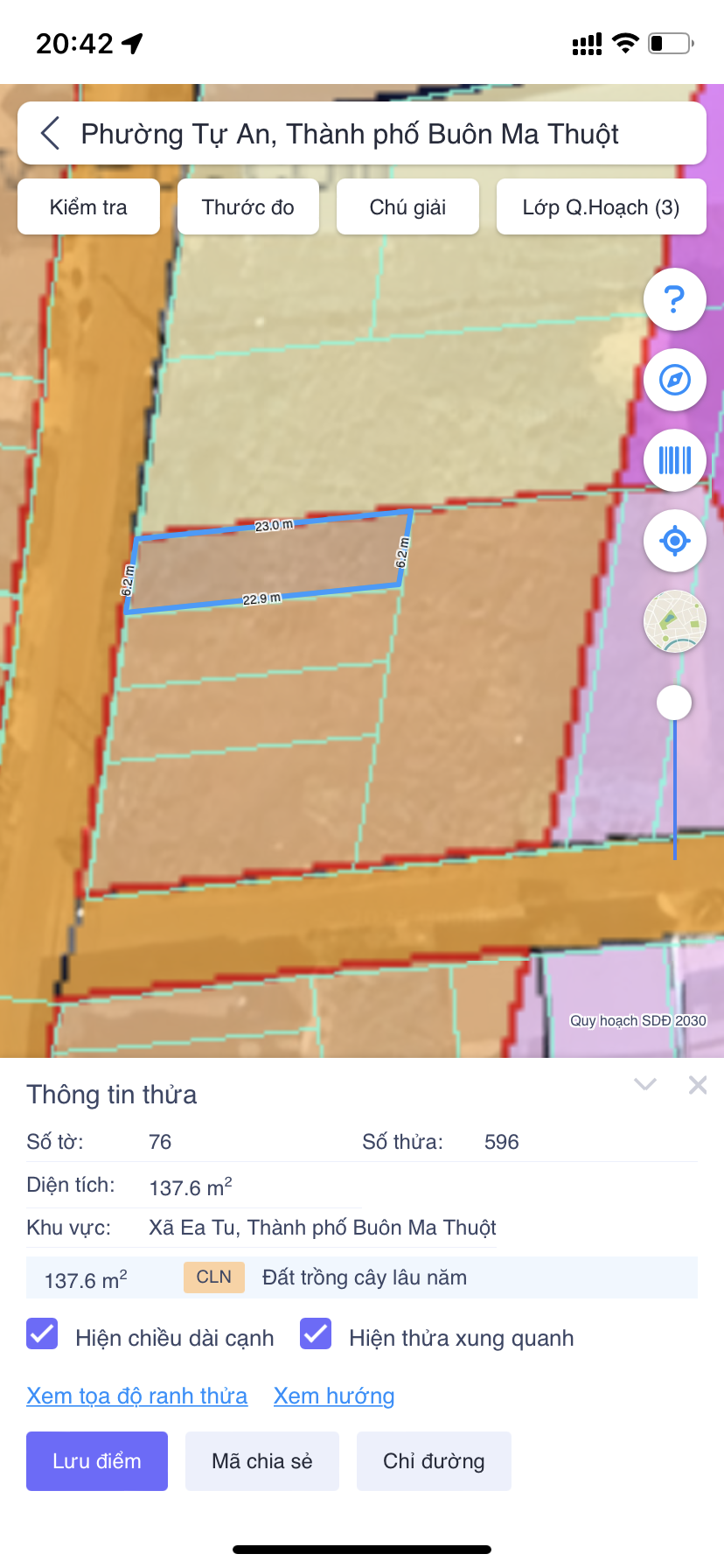Viewport: 724px width, 1568px height.
Task: Center map on my location
Action: [x=674, y=541]
